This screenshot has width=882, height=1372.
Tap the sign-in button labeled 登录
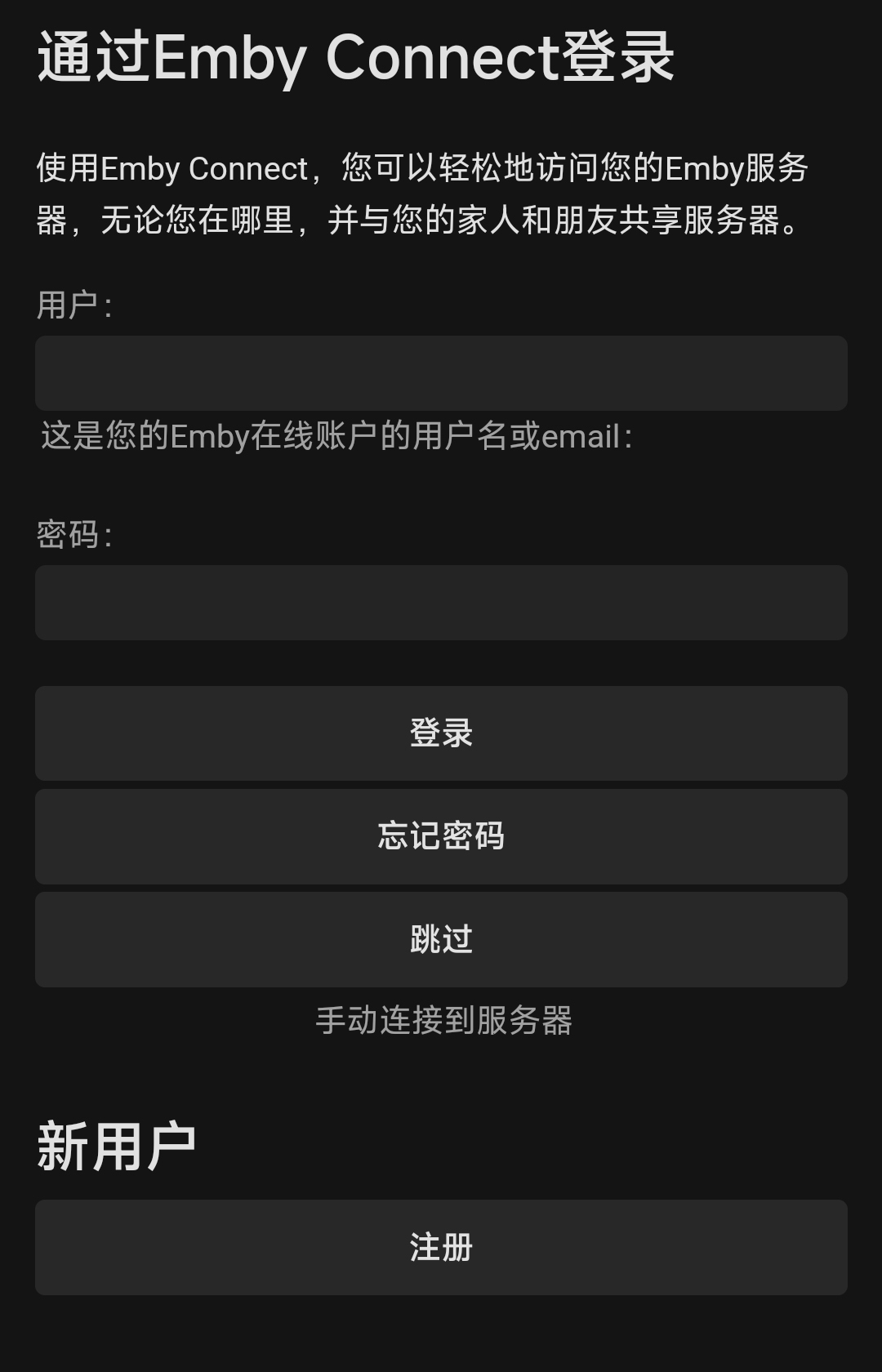pyautogui.click(x=441, y=733)
